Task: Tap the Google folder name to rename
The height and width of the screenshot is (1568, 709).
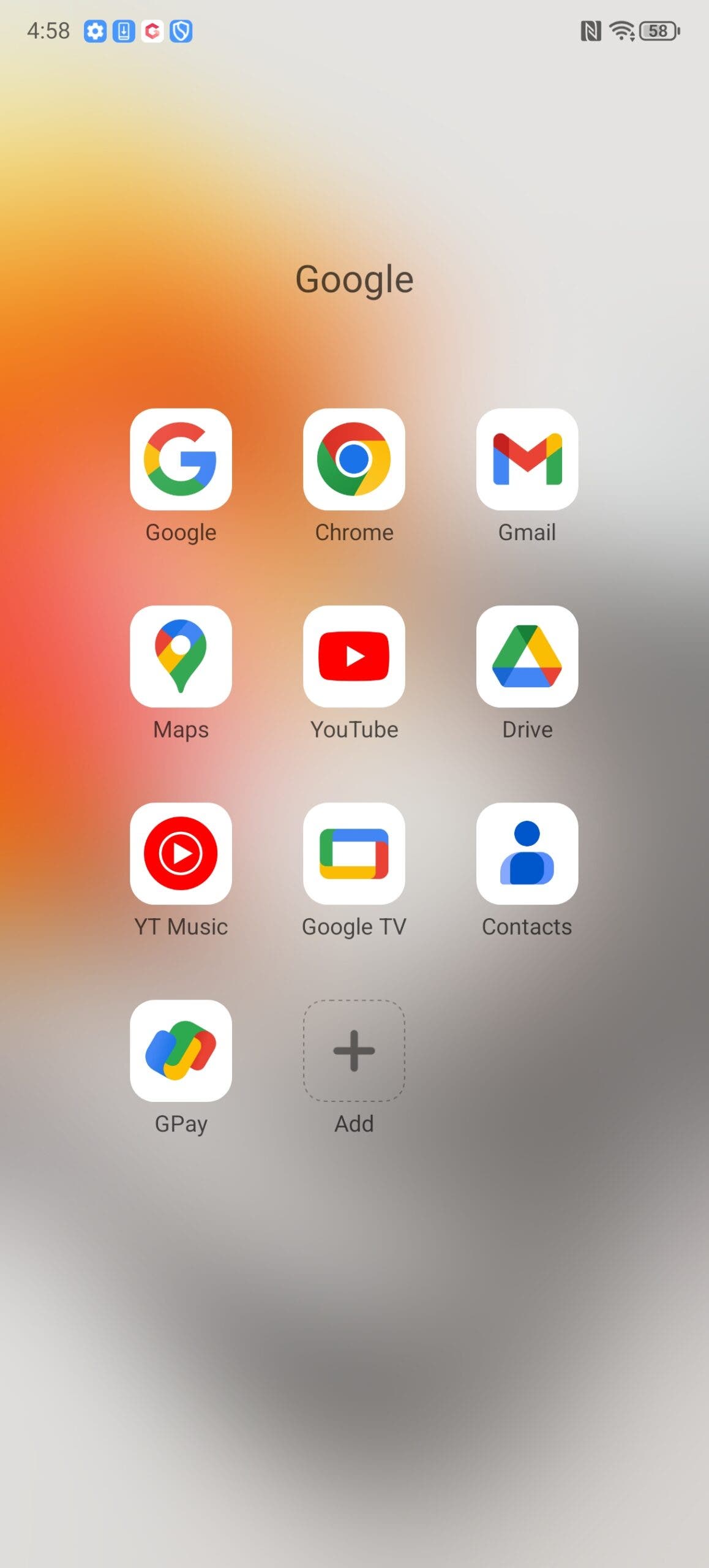Action: point(354,281)
